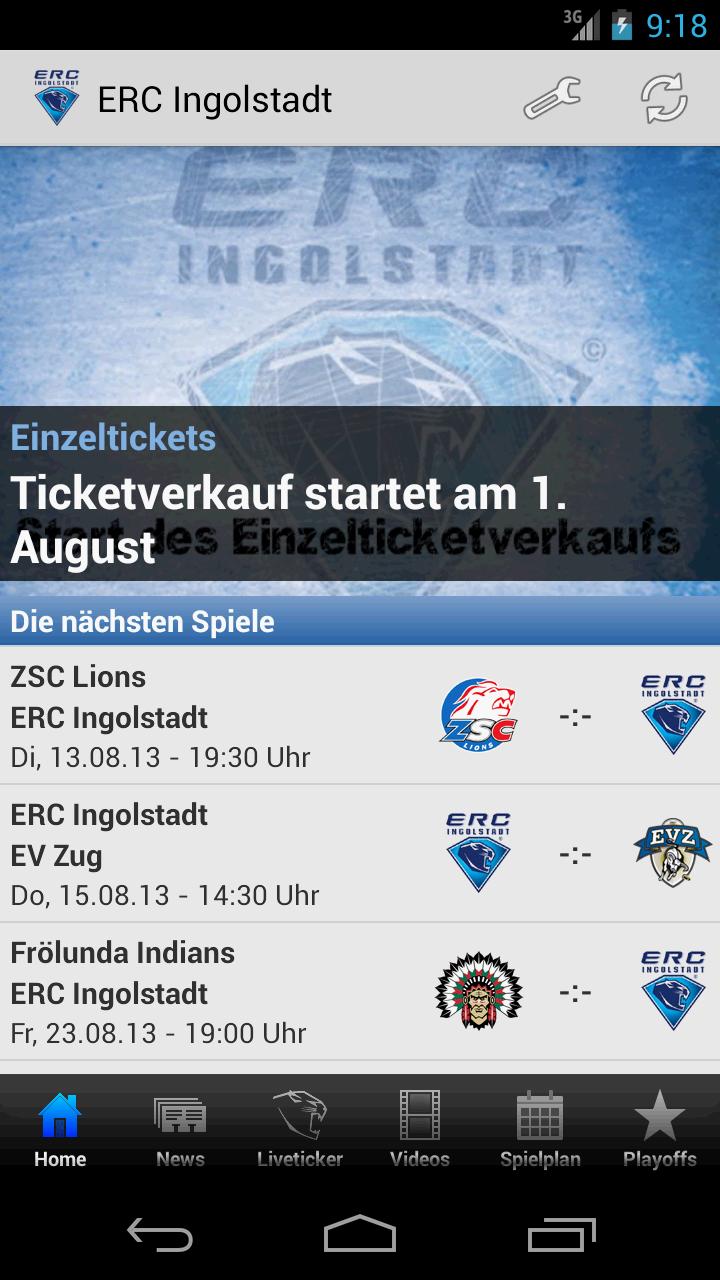Viewport: 720px width, 1280px height.
Task: Tap the 'Die nächsten Spiele' header bar
Action: coord(360,621)
